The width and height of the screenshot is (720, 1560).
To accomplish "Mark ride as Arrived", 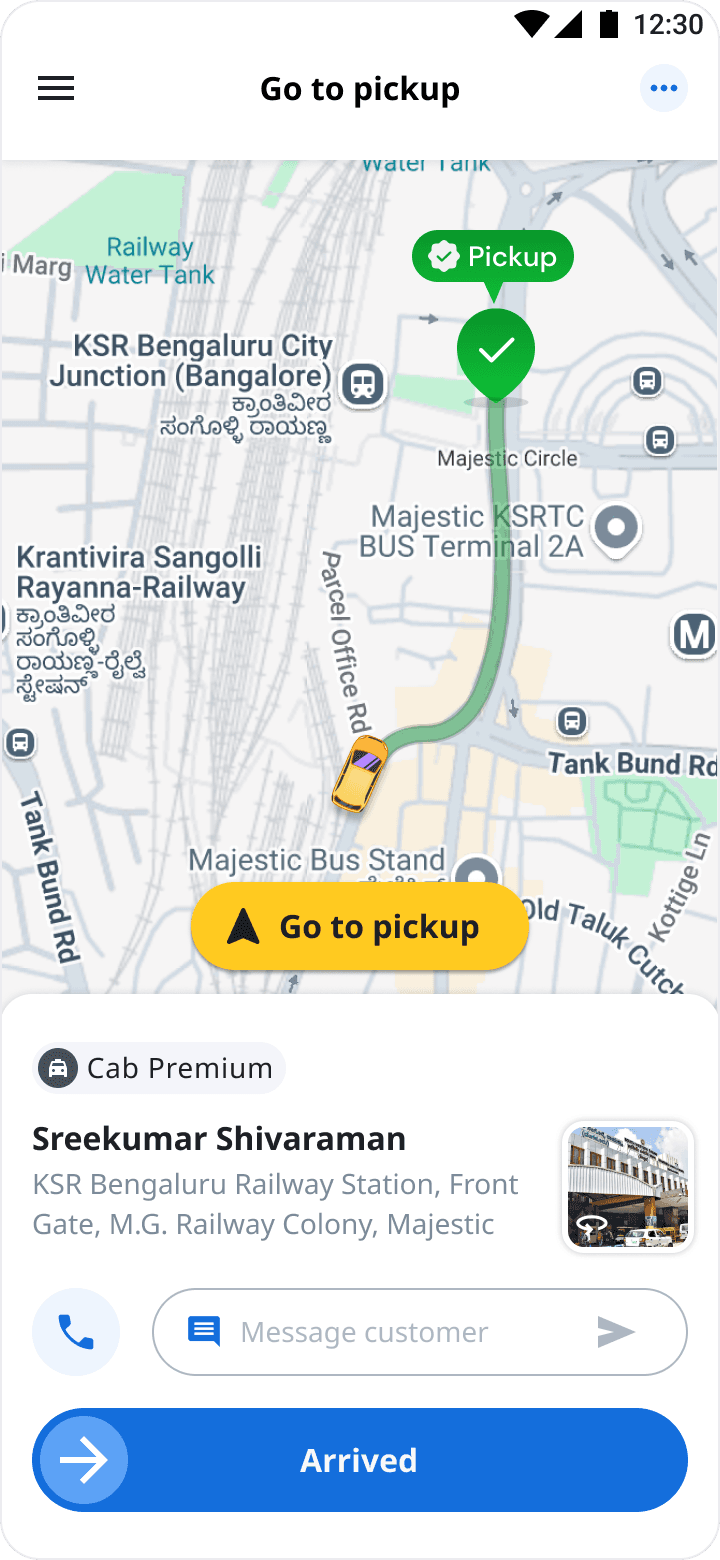I will click(360, 1460).
